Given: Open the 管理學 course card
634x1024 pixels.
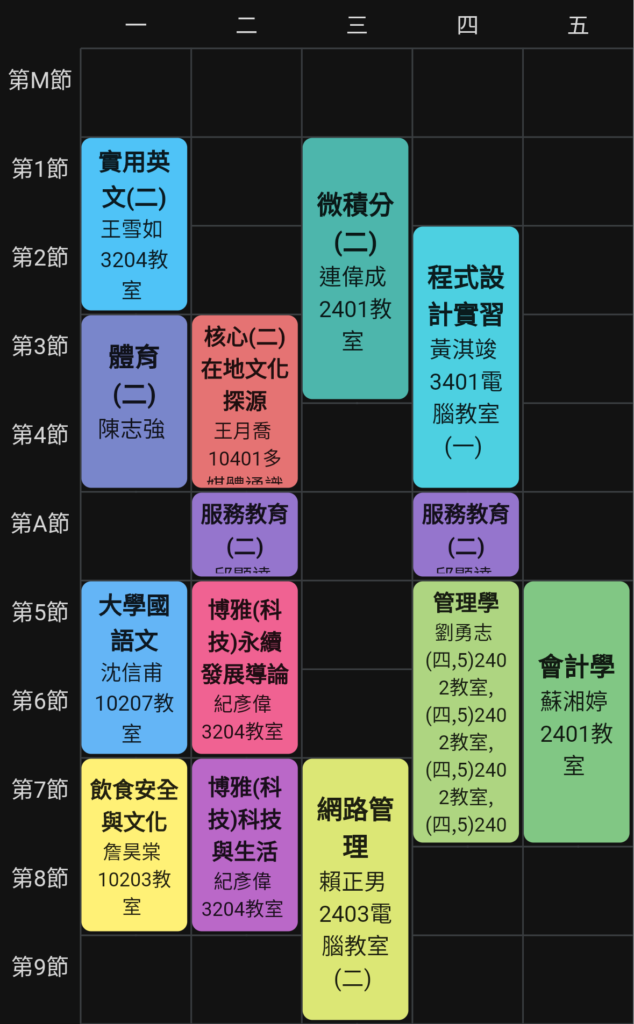Looking at the screenshot, I should click(x=466, y=711).
